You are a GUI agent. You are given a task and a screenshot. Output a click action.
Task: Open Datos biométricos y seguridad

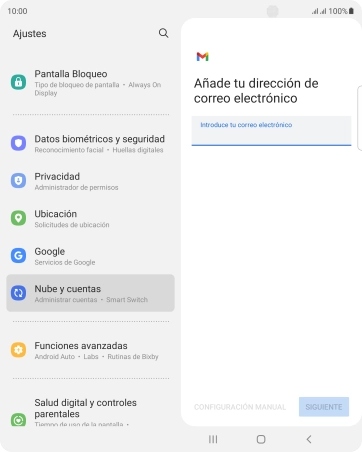point(90,144)
